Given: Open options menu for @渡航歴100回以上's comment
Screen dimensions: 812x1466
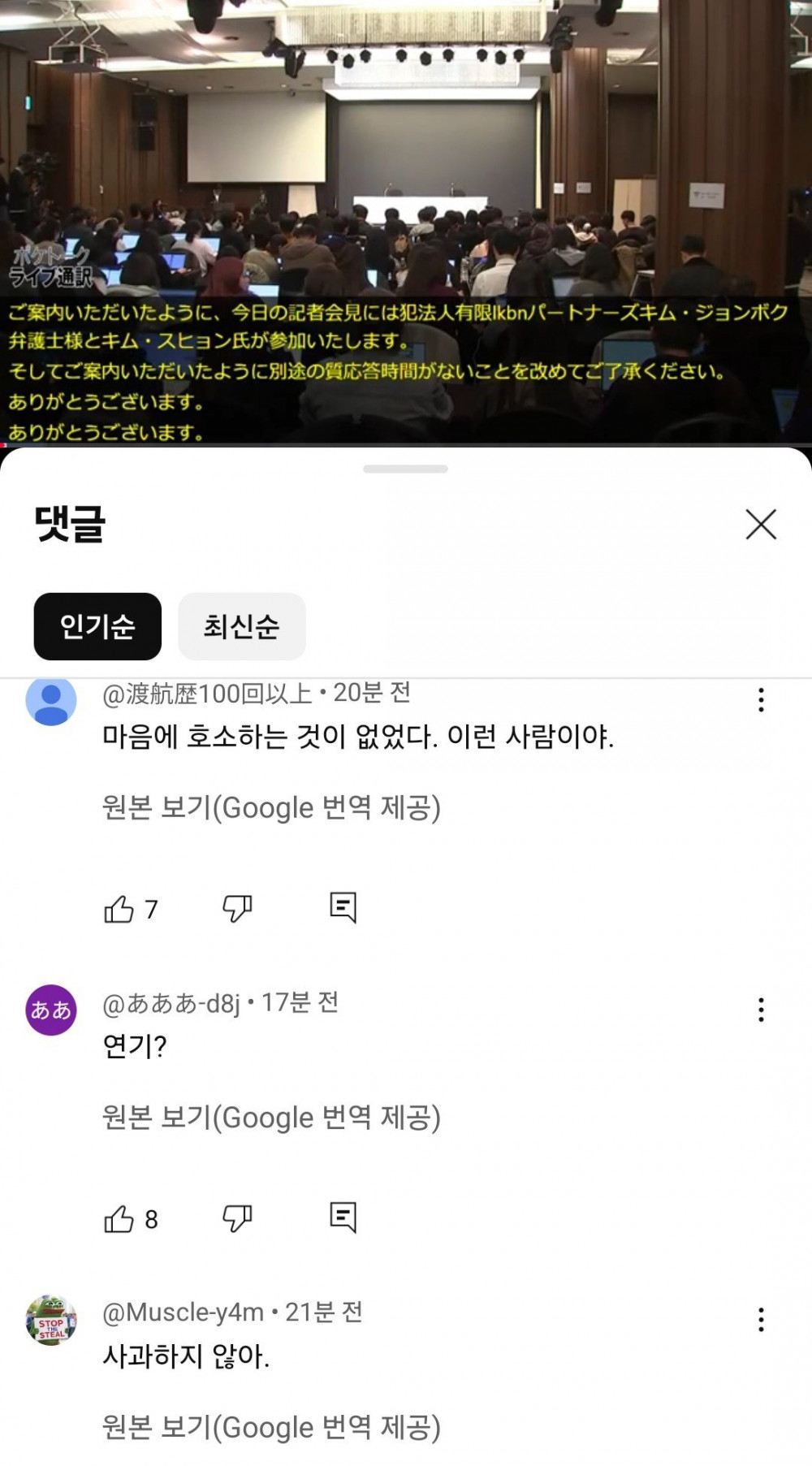Looking at the screenshot, I should (760, 700).
